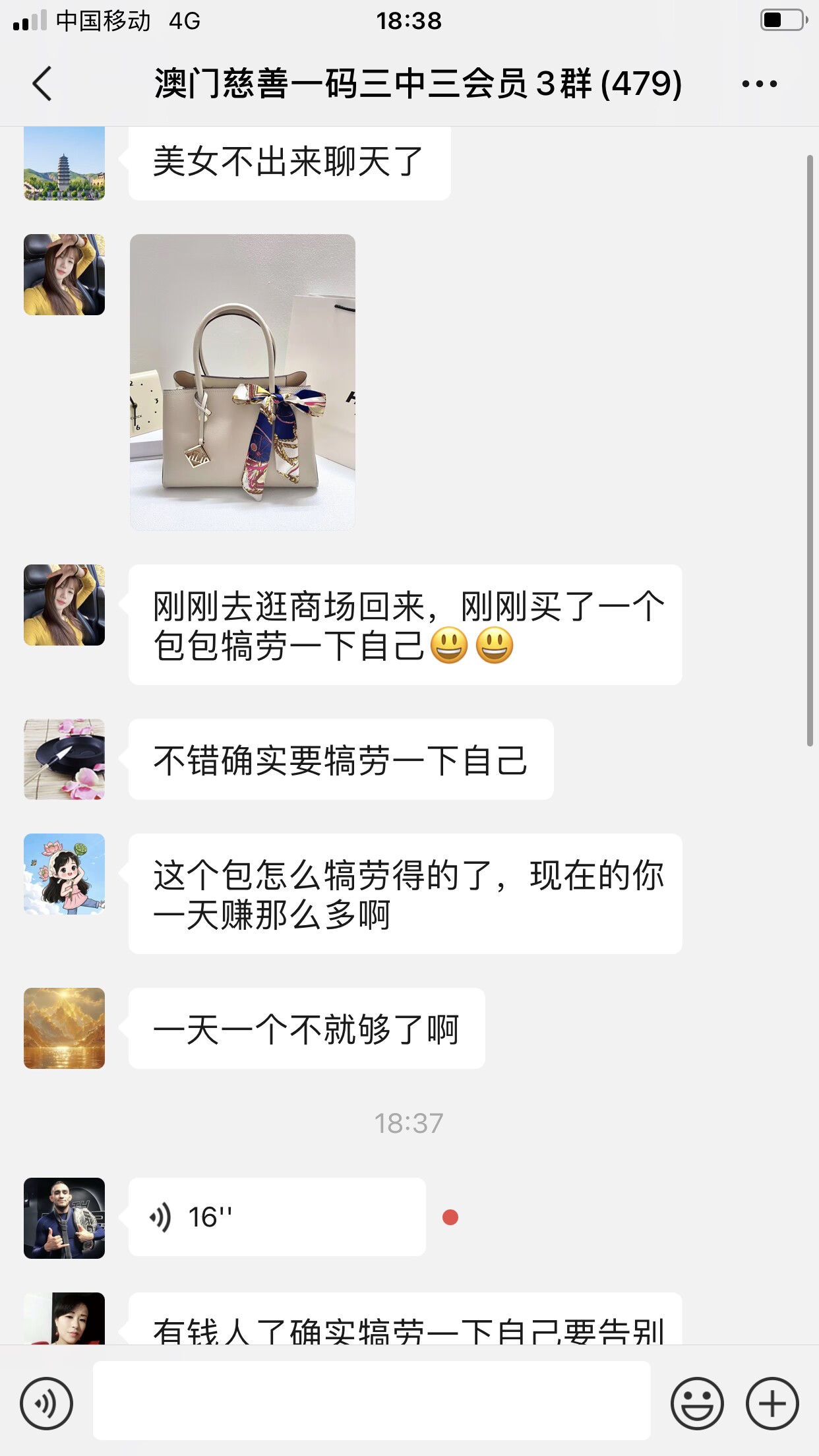Go back from the group chat

(42, 84)
